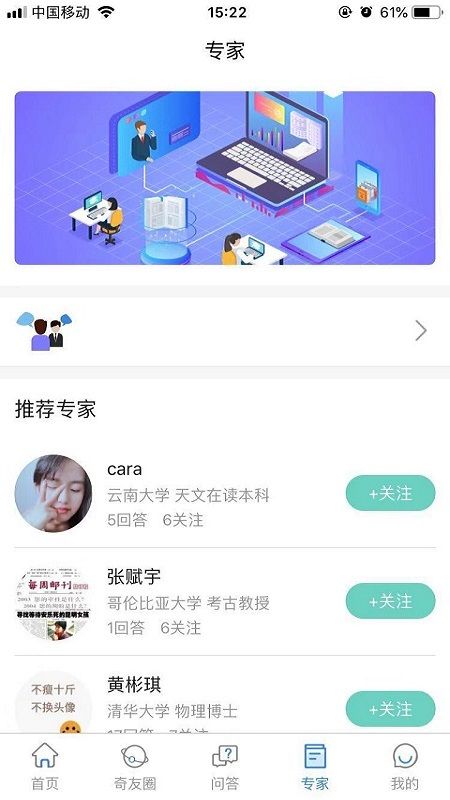Image resolution: width=450 pixels, height=800 pixels.
Task: Open the purple banner at the top
Action: (225, 178)
